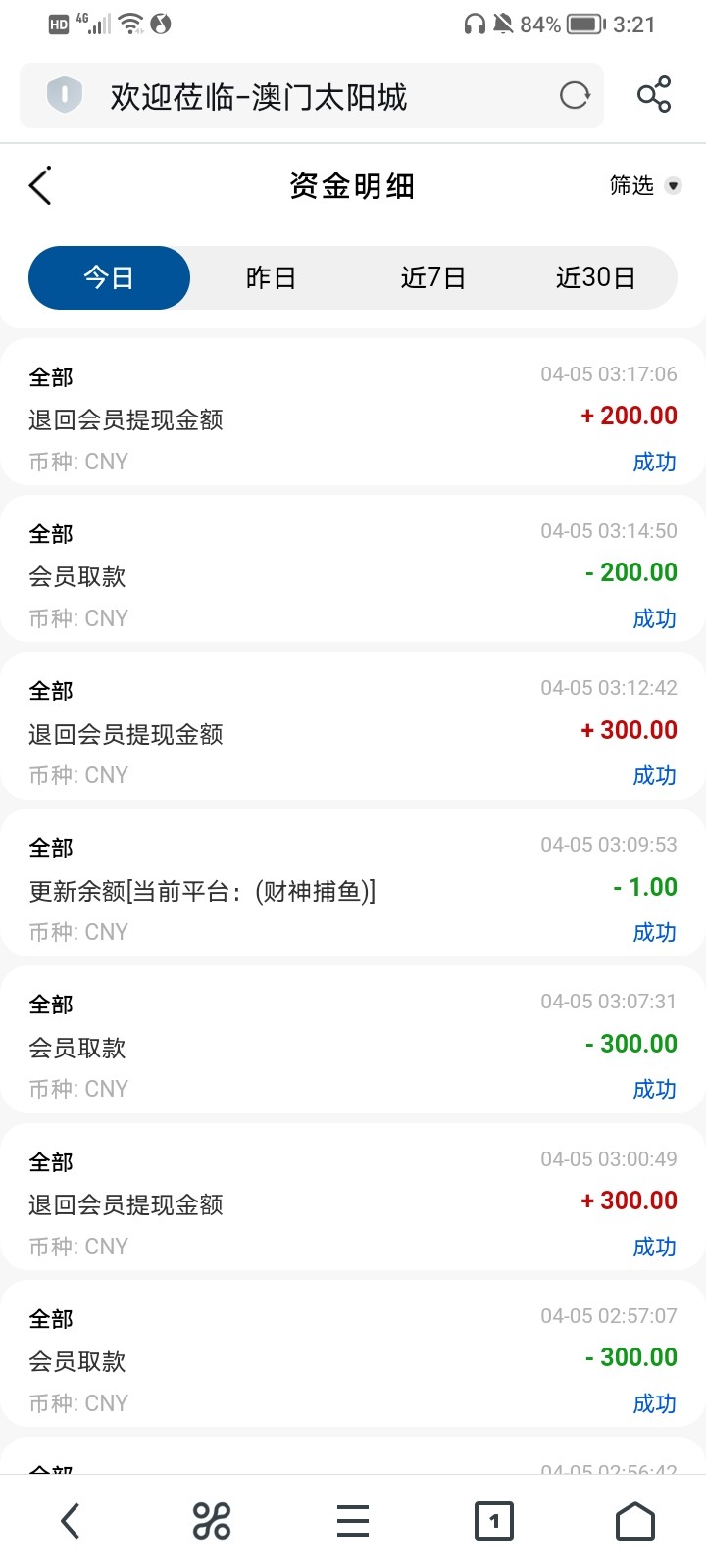Open the browser's tab switcher
706x1568 pixels.
pyautogui.click(x=493, y=1521)
